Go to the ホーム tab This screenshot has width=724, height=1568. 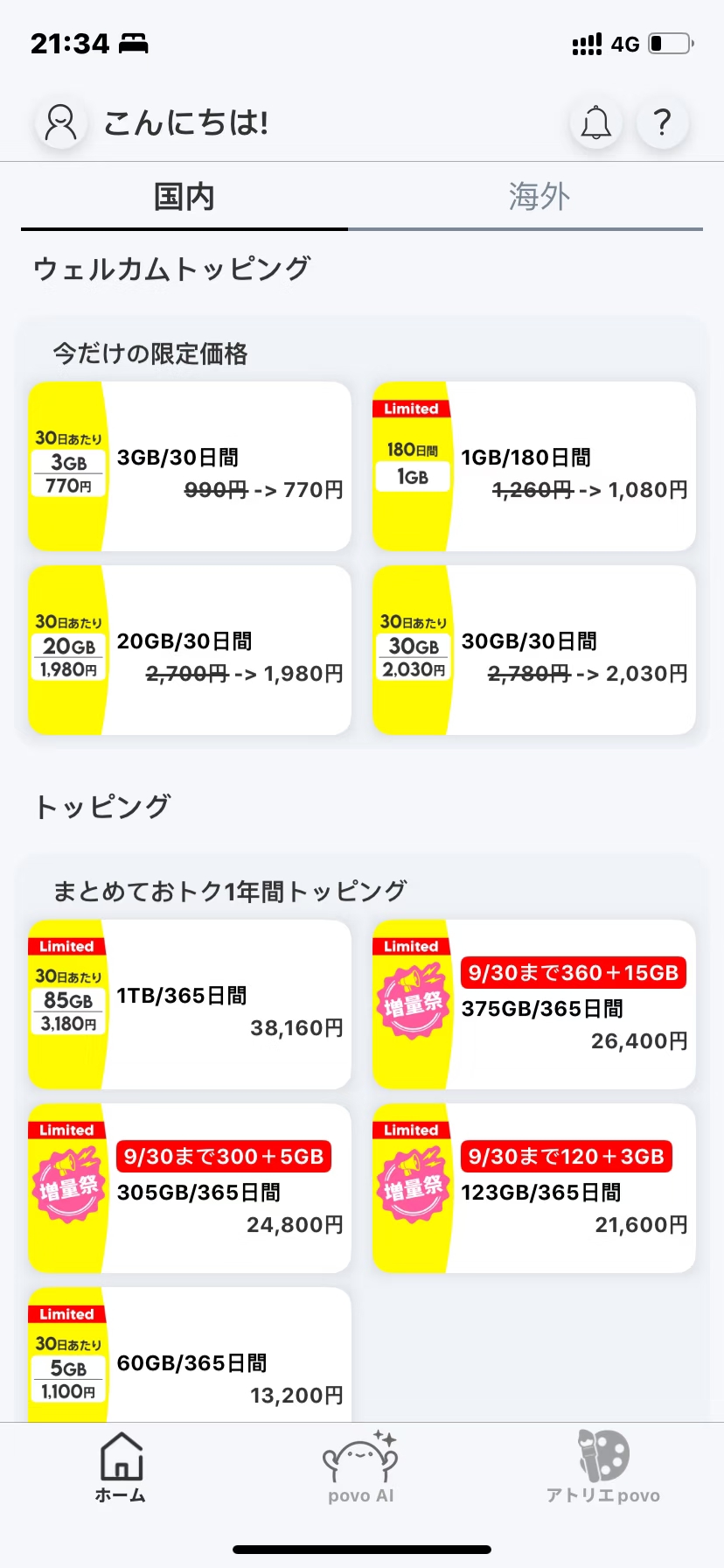(121, 1468)
